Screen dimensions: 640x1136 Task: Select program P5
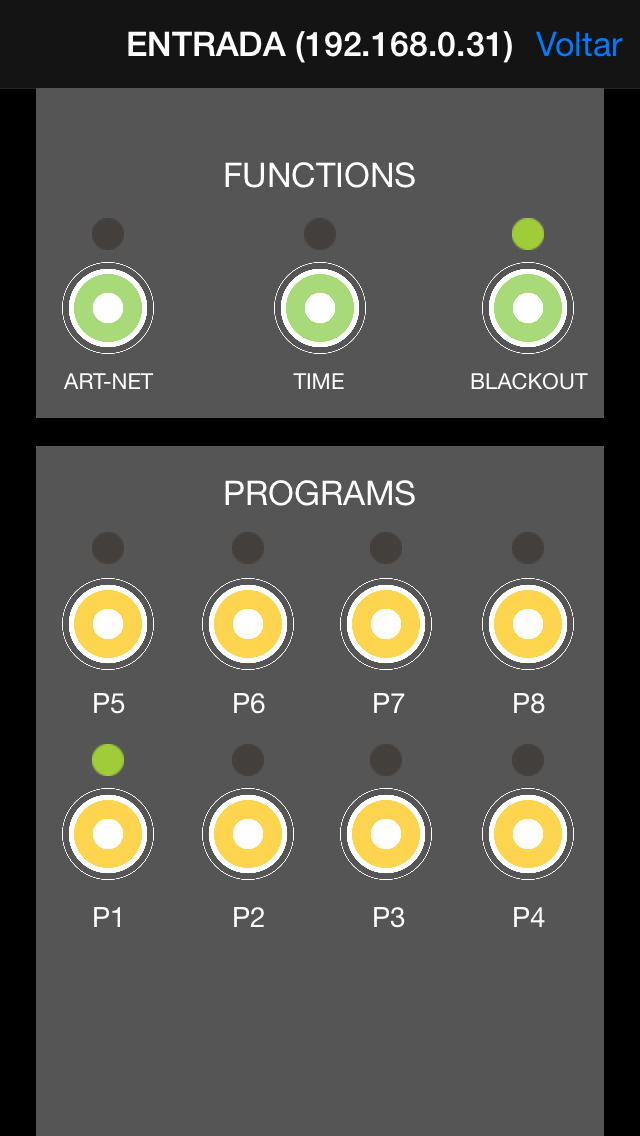point(108,624)
